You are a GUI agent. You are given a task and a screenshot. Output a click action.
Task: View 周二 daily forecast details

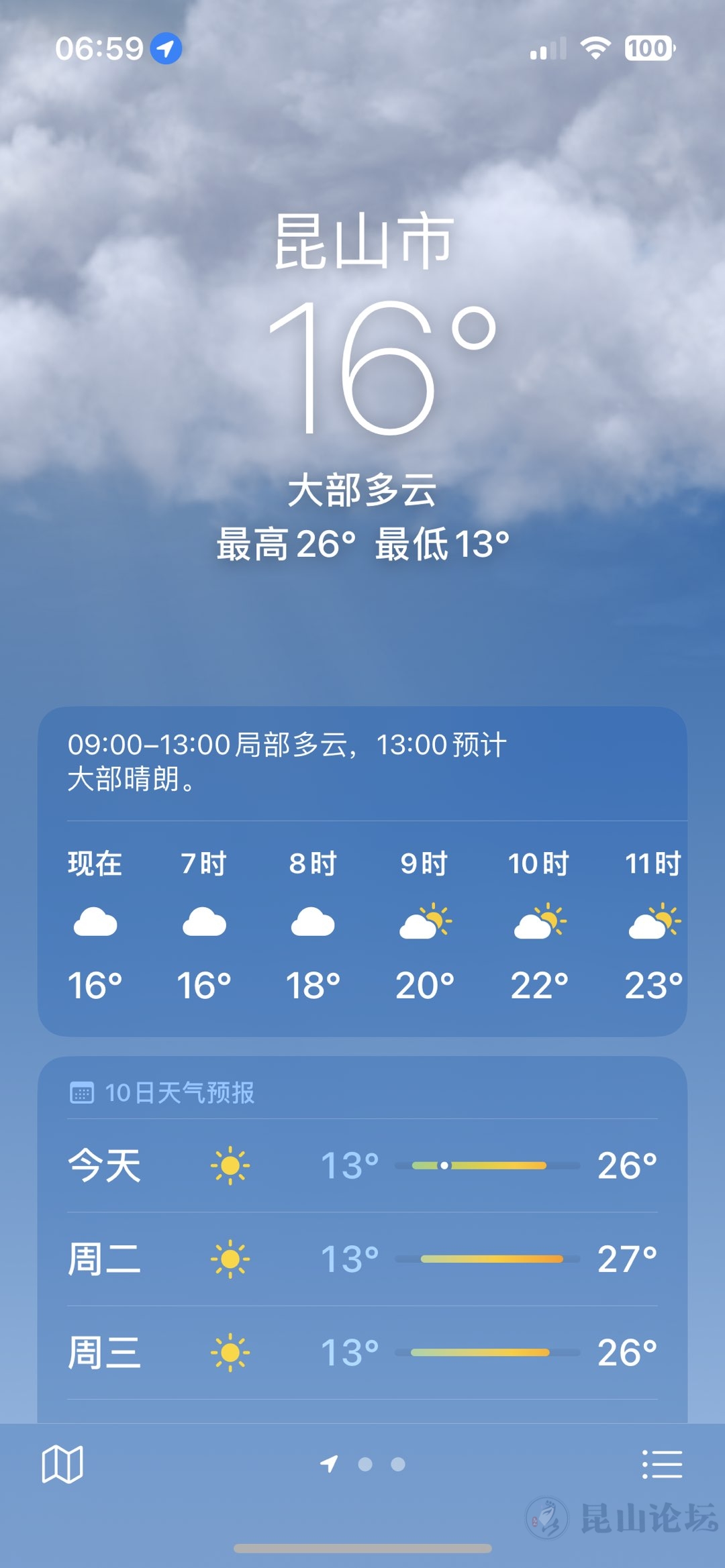[362, 1259]
